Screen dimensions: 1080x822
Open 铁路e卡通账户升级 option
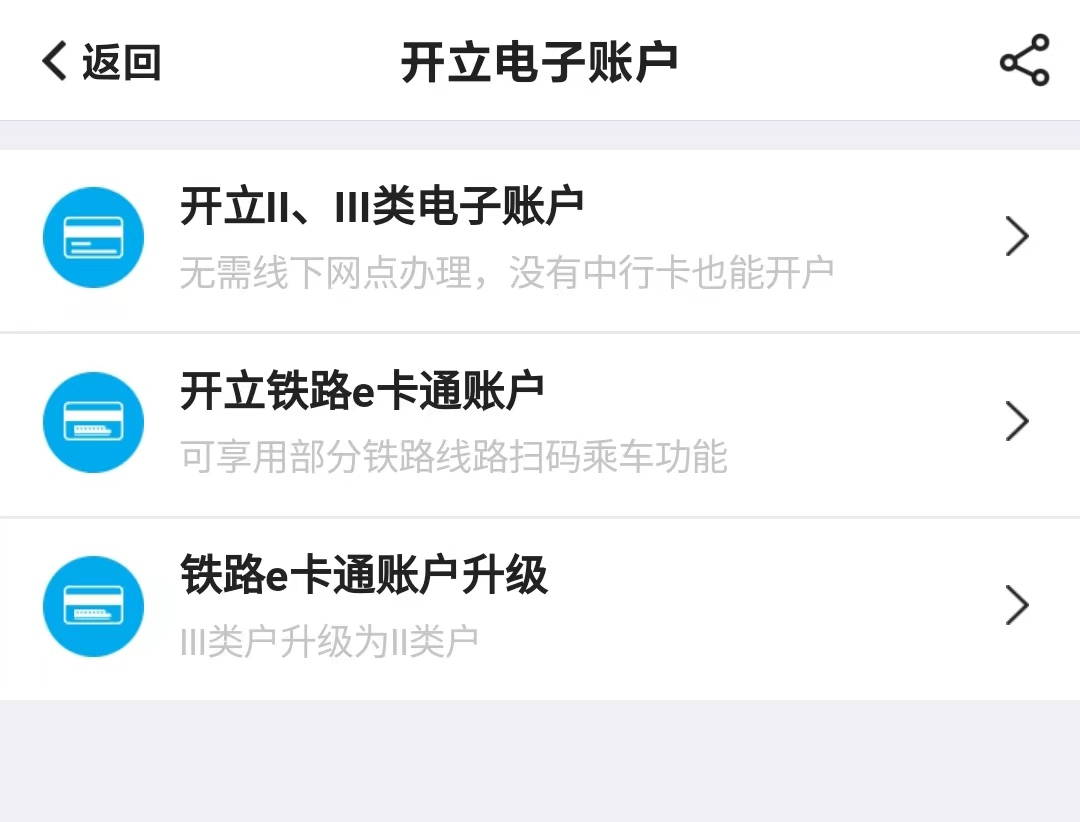(x=540, y=606)
